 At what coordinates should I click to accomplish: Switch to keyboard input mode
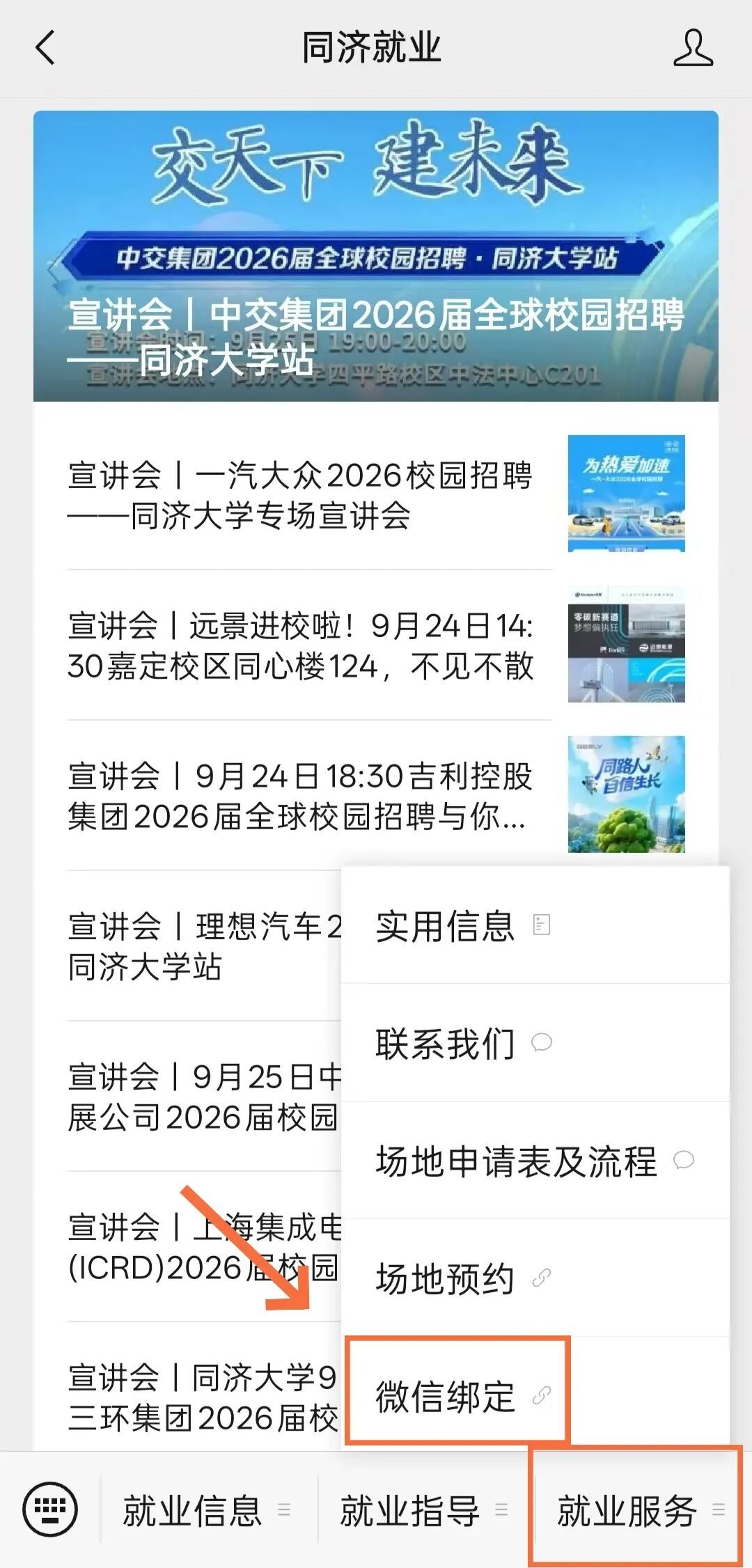coord(50,1510)
